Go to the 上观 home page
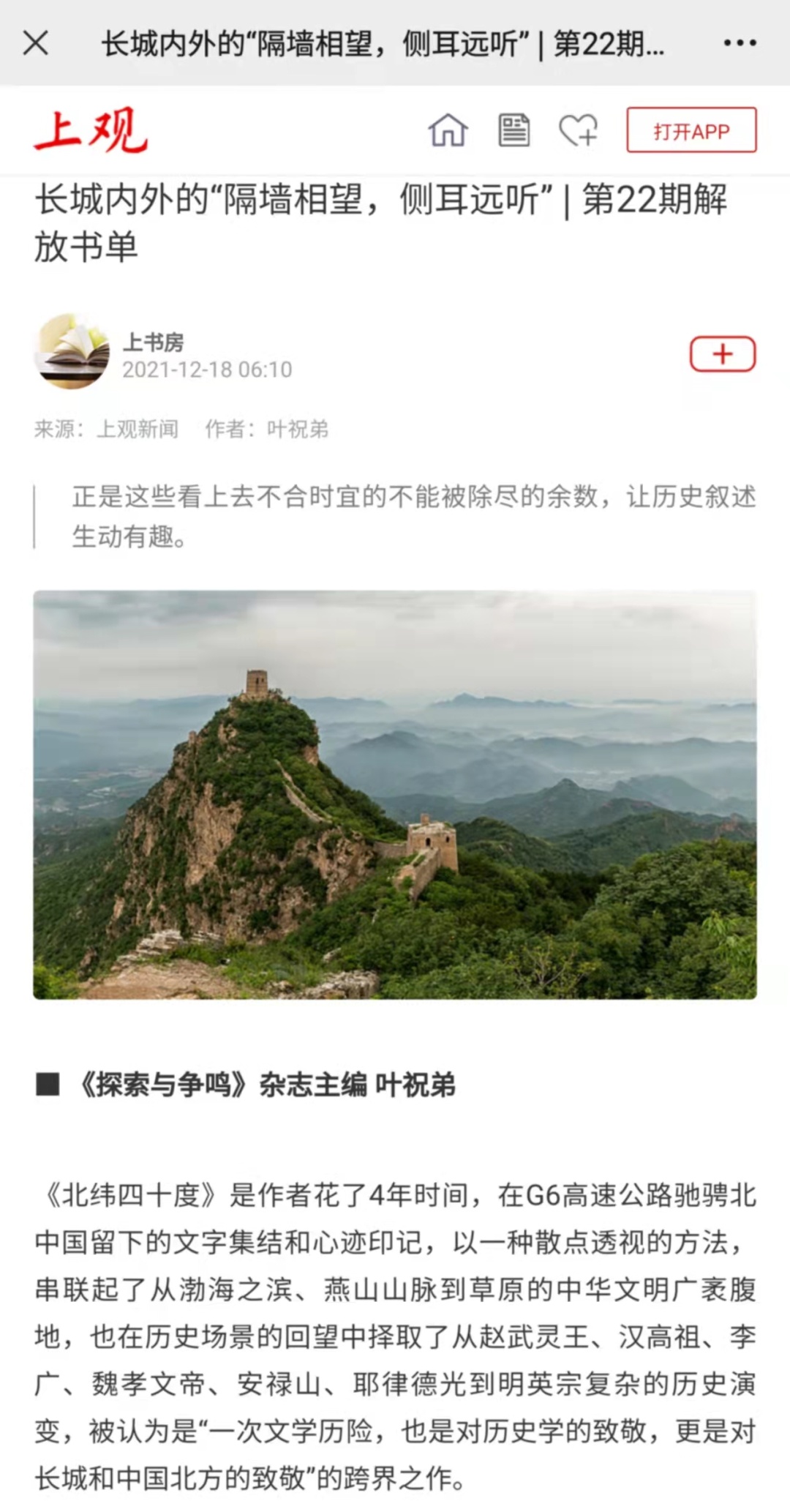The height and width of the screenshot is (1512, 790). (x=448, y=131)
